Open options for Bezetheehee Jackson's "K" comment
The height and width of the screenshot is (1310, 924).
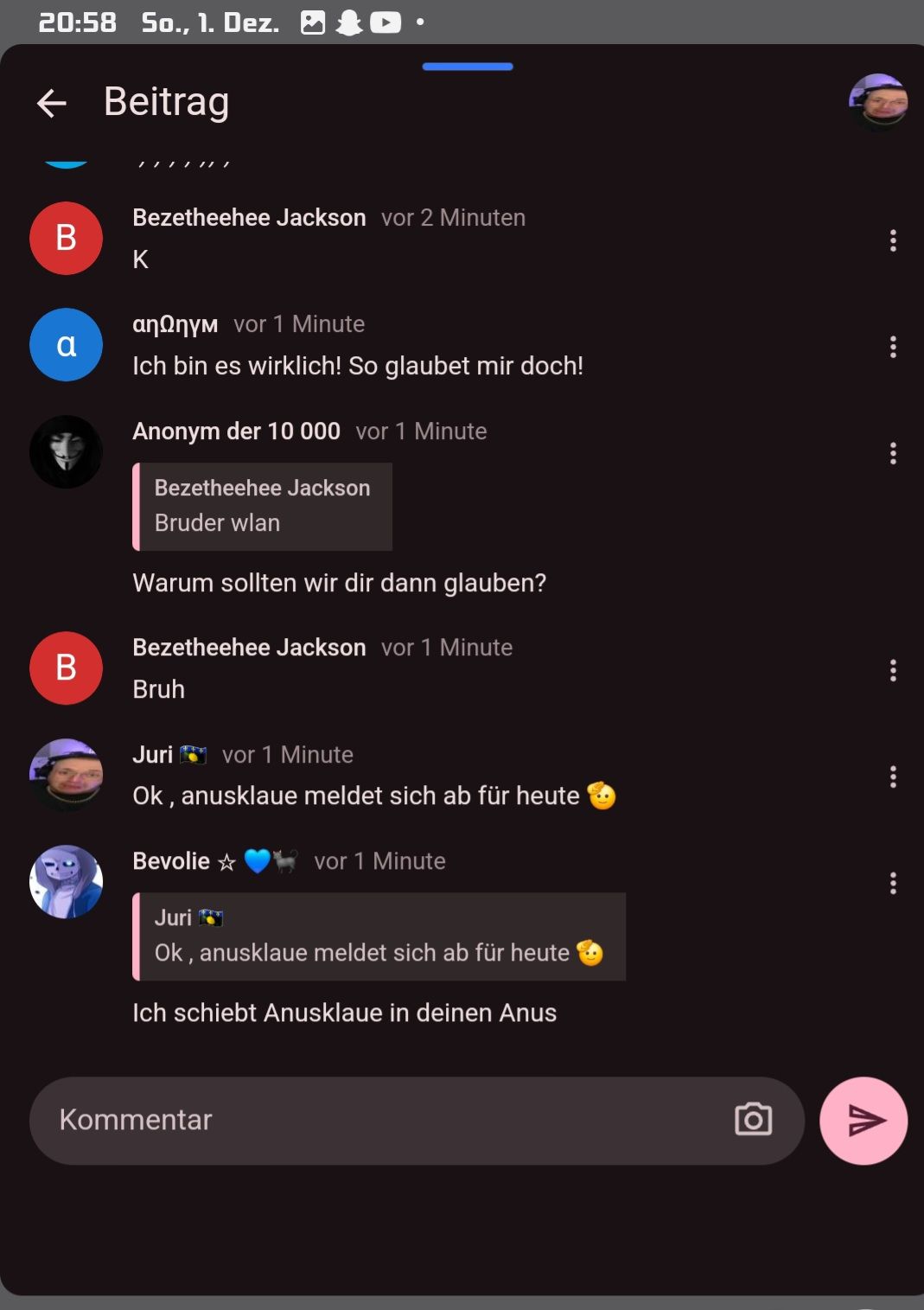[x=893, y=240]
